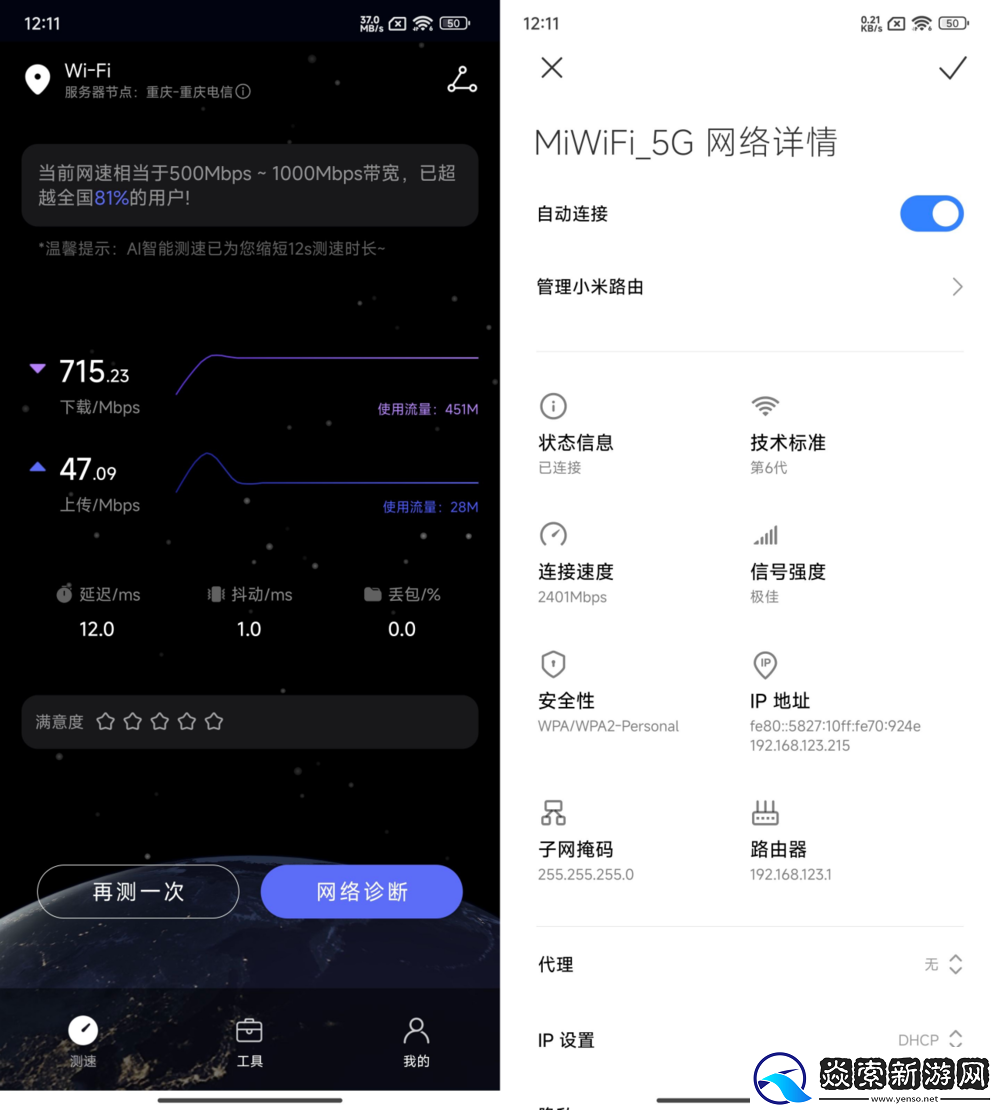Image resolution: width=1000 pixels, height=1110 pixels.
Task: Start 网络诊断 network diagnosis
Action: tap(361, 891)
